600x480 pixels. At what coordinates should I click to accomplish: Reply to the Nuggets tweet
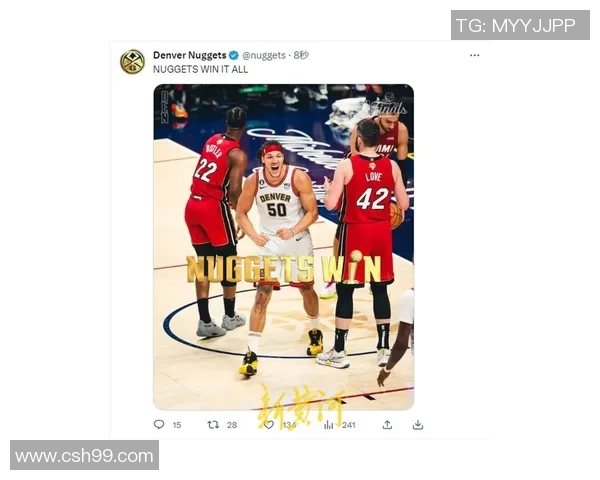point(159,425)
